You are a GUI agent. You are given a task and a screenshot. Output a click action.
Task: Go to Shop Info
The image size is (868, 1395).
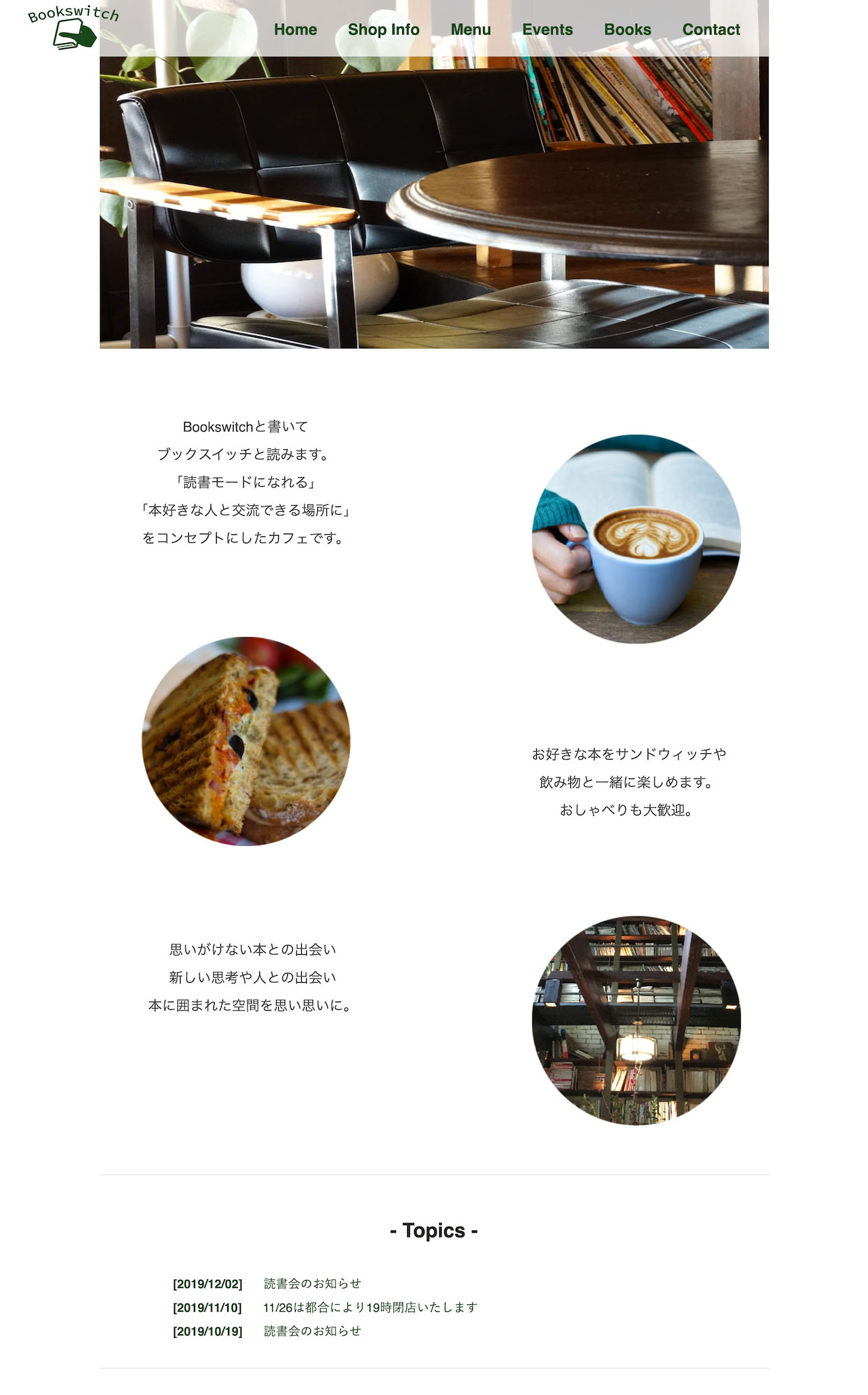tap(383, 29)
